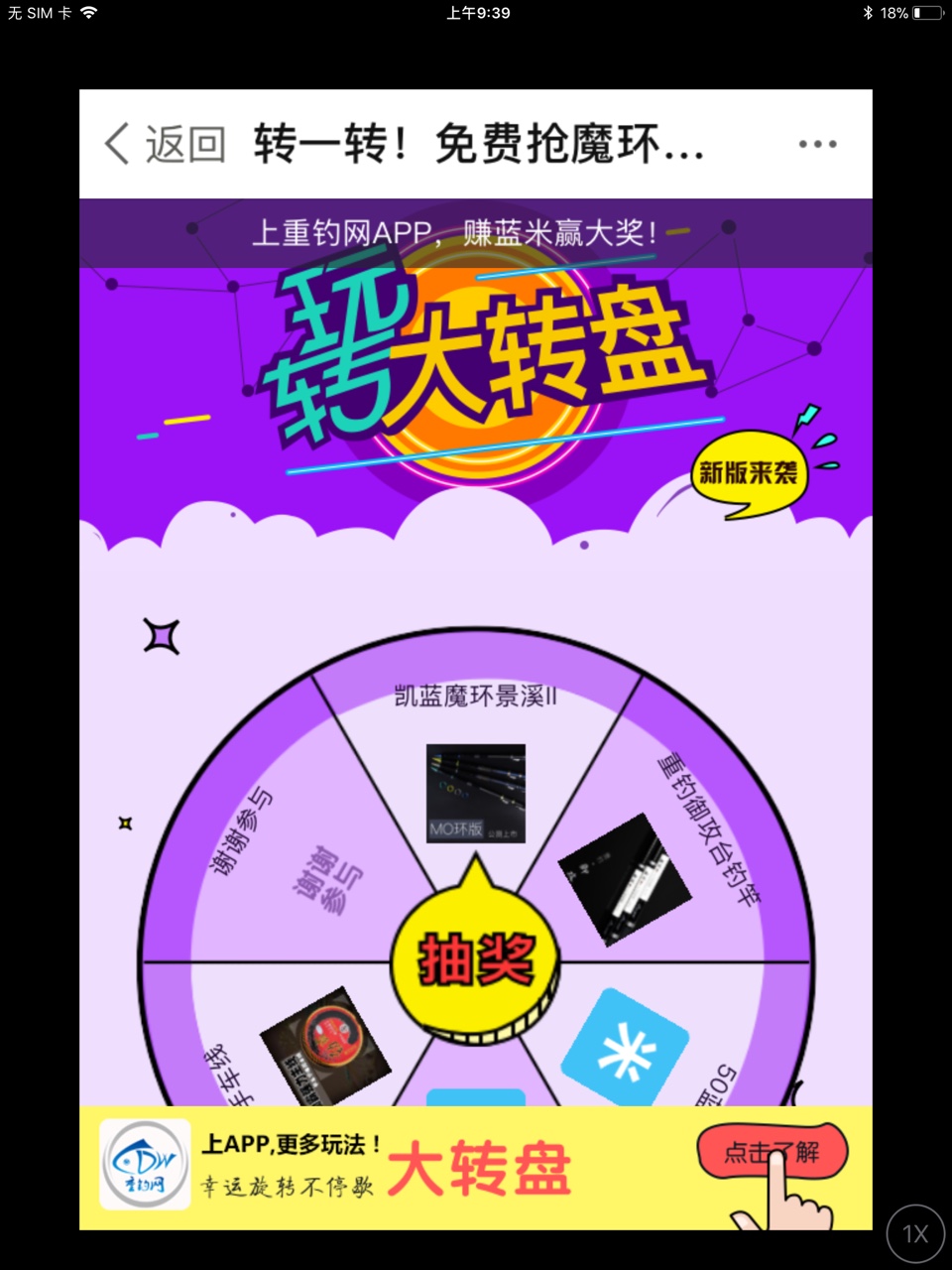
Task: Tap the 点击了解 button in the banner
Action: click(x=772, y=1153)
